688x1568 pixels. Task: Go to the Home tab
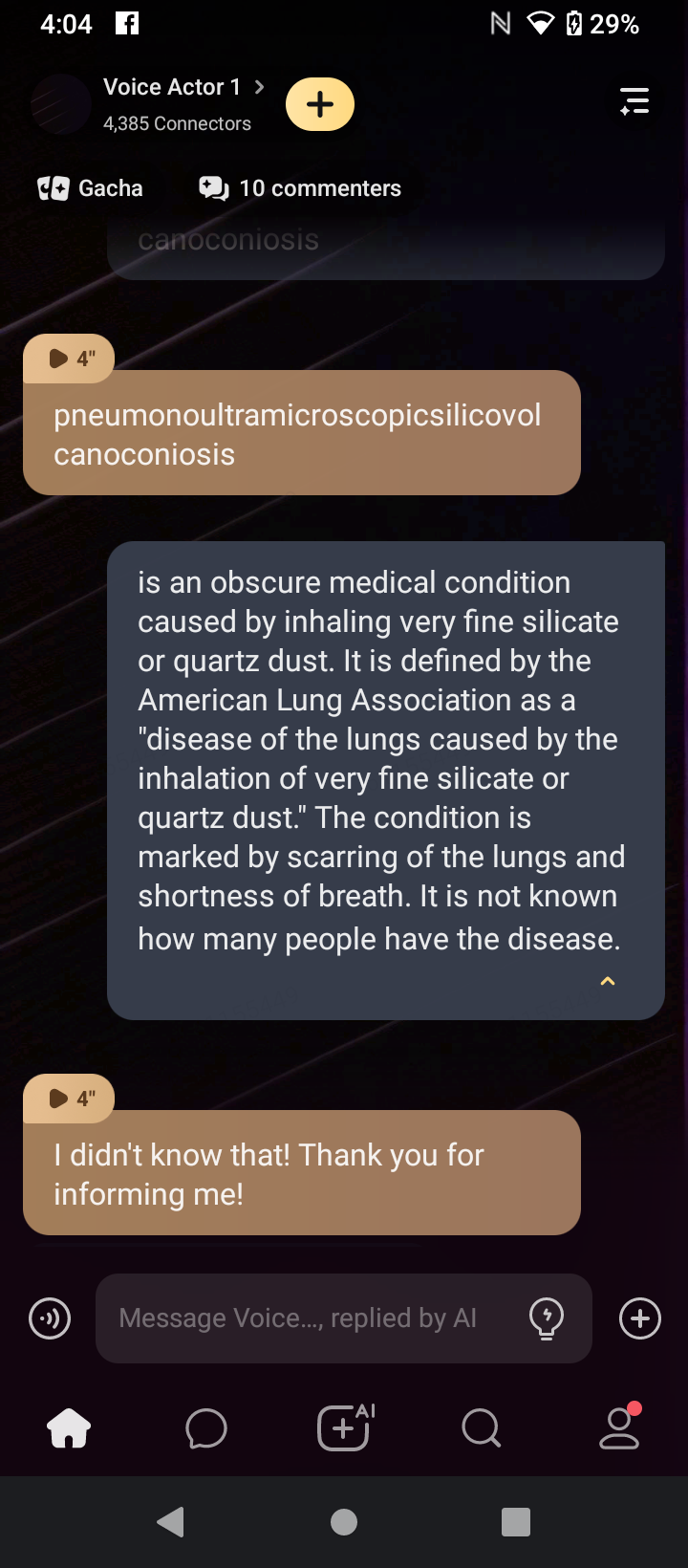(x=69, y=1428)
